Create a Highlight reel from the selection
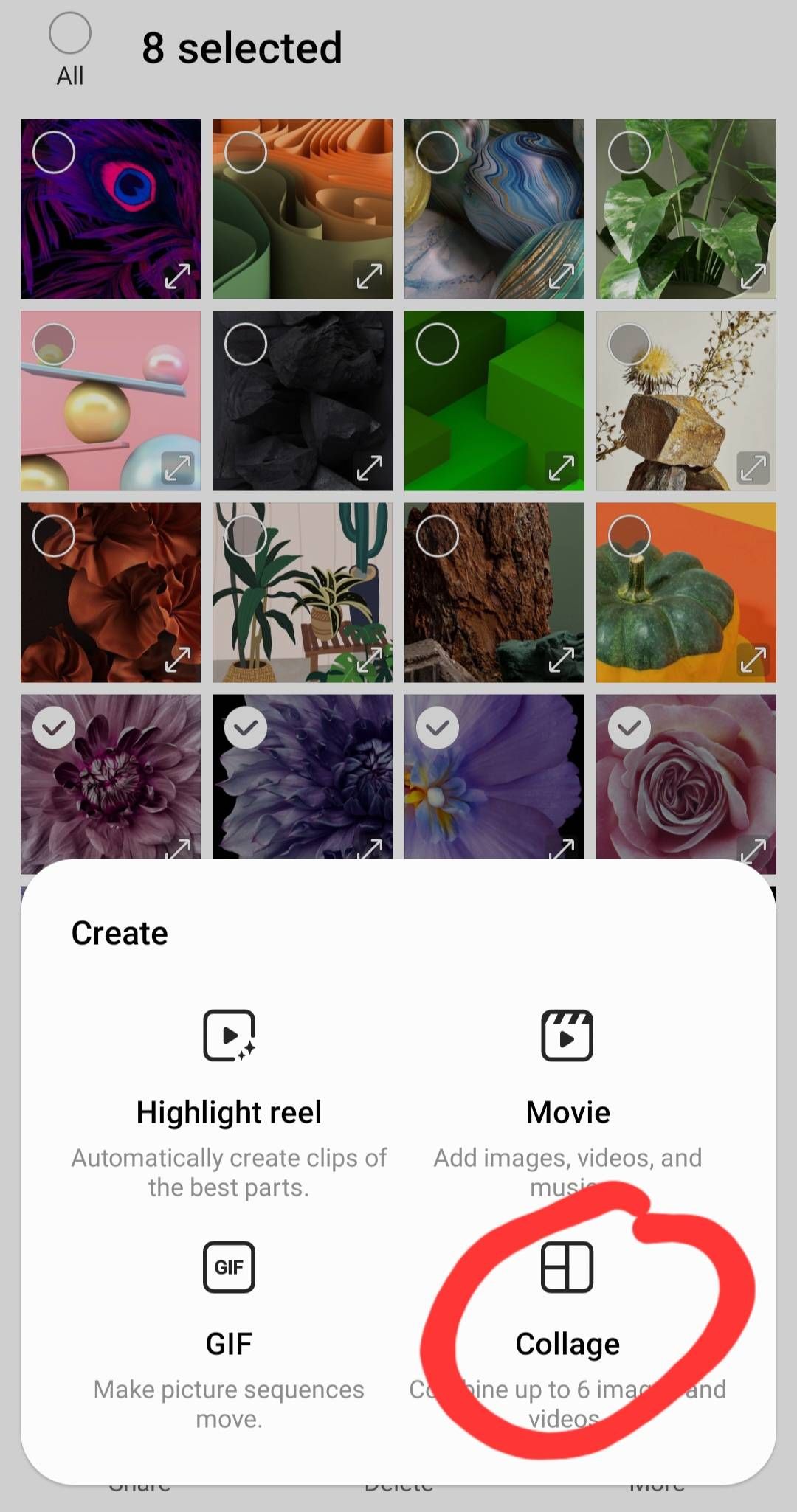 click(229, 1100)
